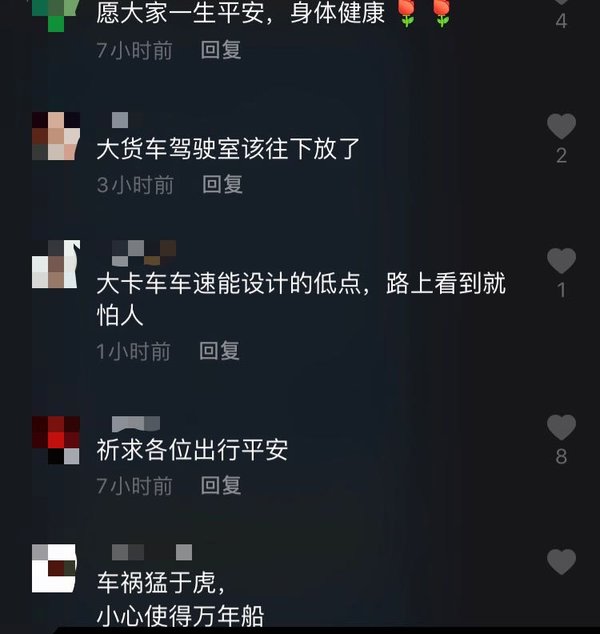The height and width of the screenshot is (634, 600).
Task: Reply to comment 祈求各位出行平安
Action: tap(221, 485)
